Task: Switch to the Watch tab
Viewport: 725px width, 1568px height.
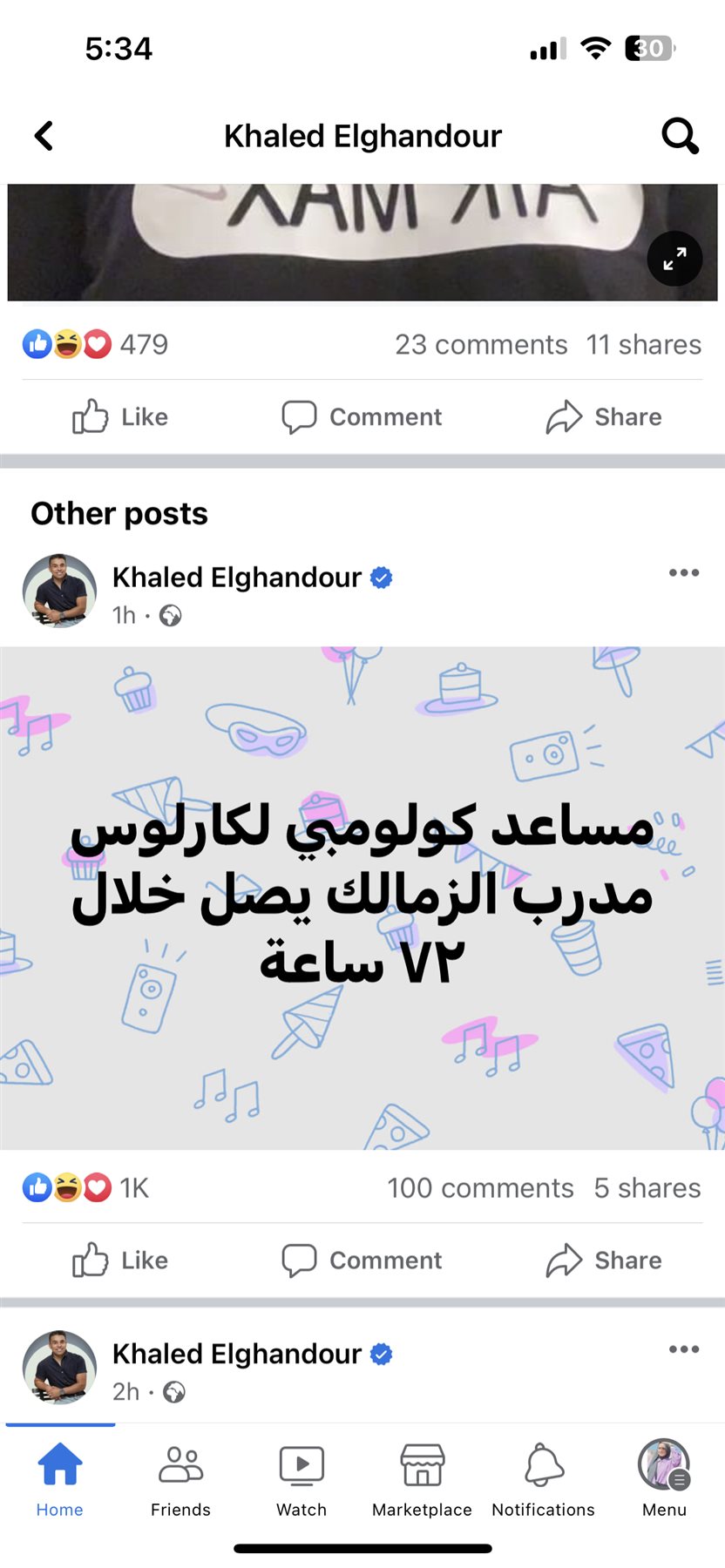Action: [x=302, y=1479]
